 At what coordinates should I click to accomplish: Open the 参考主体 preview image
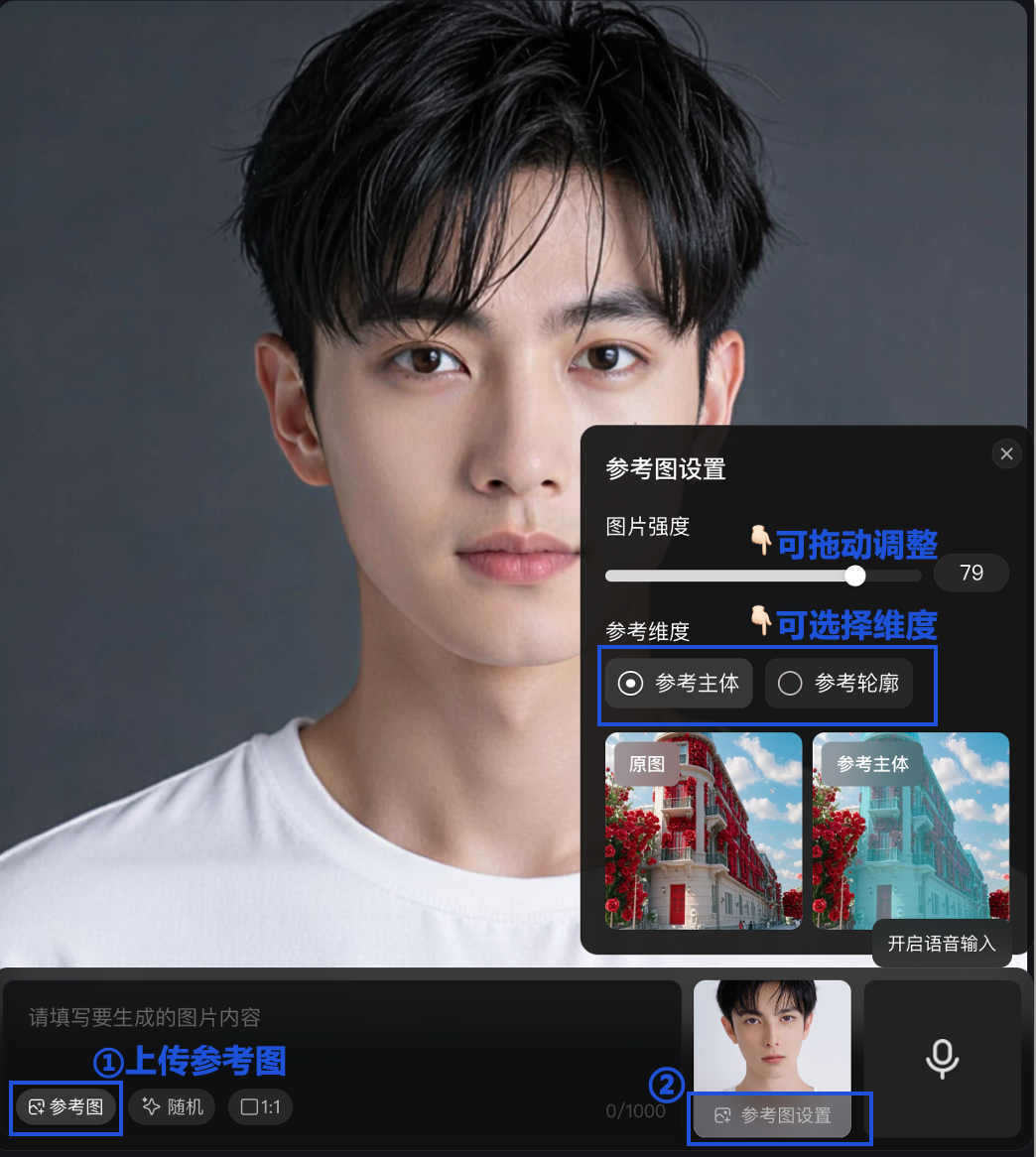pos(911,832)
